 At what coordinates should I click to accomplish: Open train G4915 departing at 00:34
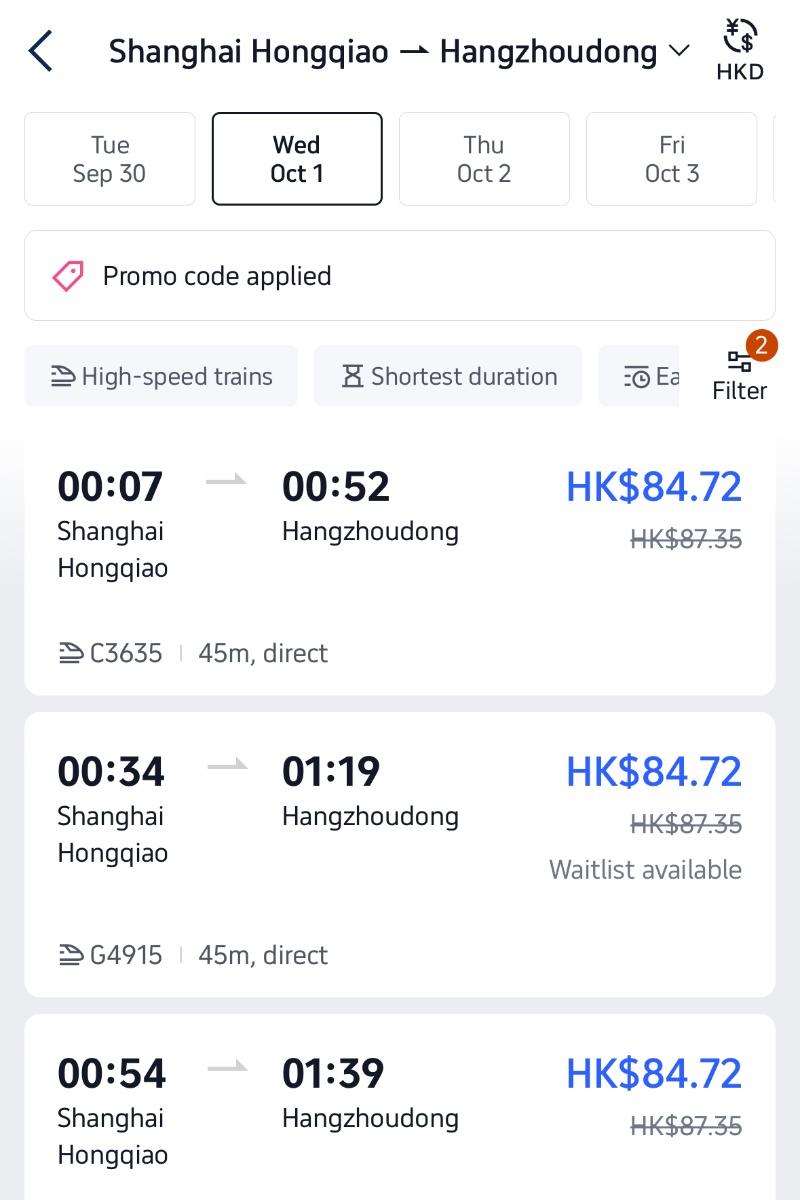[400, 855]
